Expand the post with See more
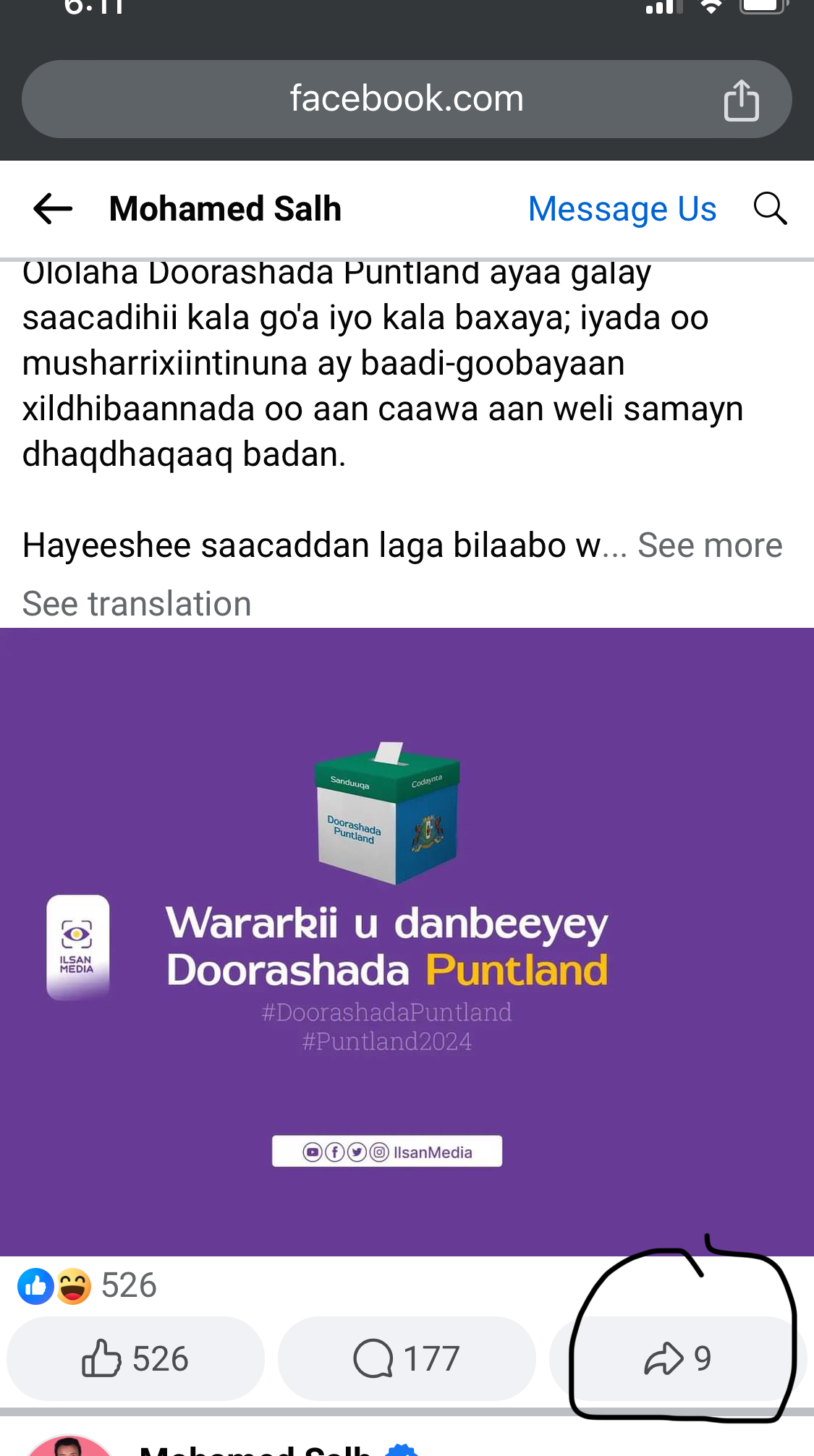 tap(709, 545)
